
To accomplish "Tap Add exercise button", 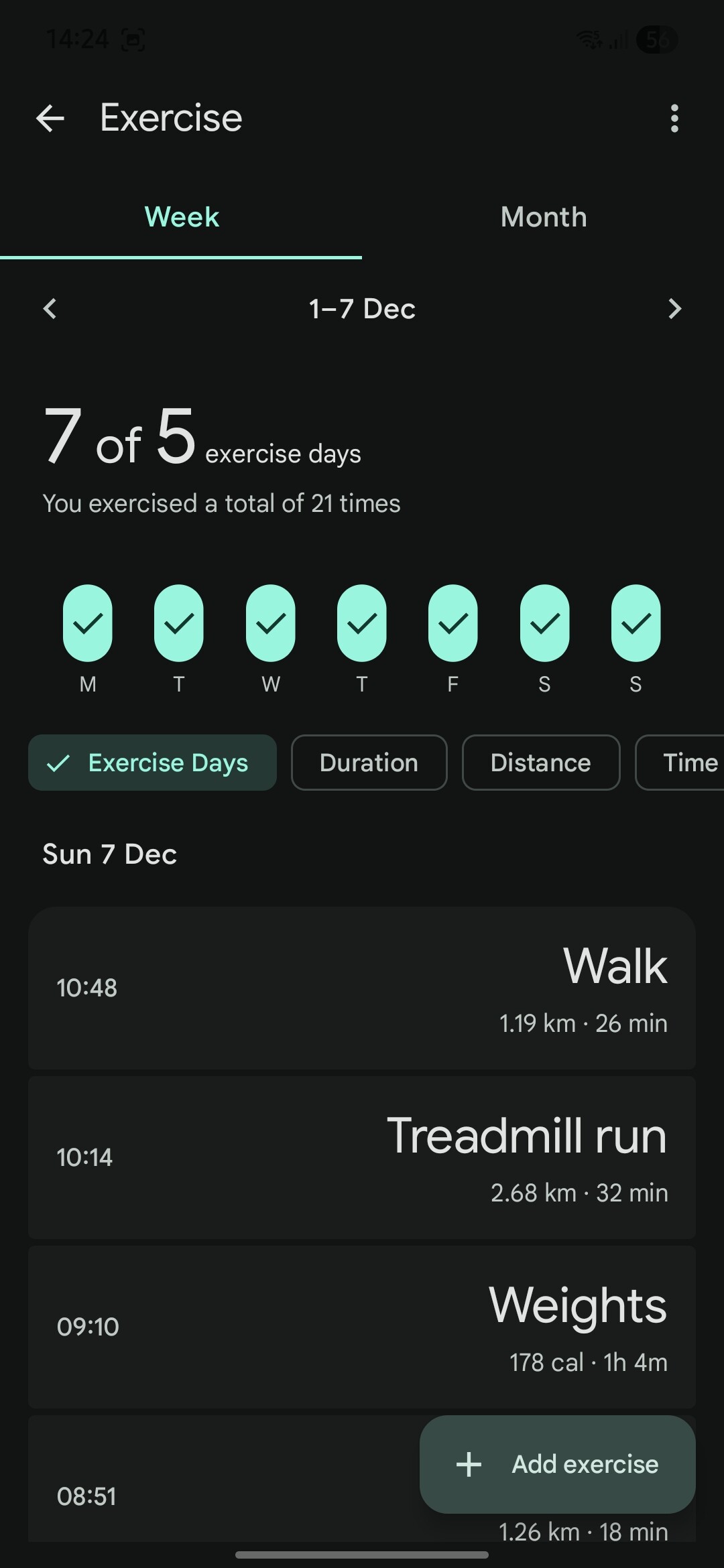I will point(557,1464).
